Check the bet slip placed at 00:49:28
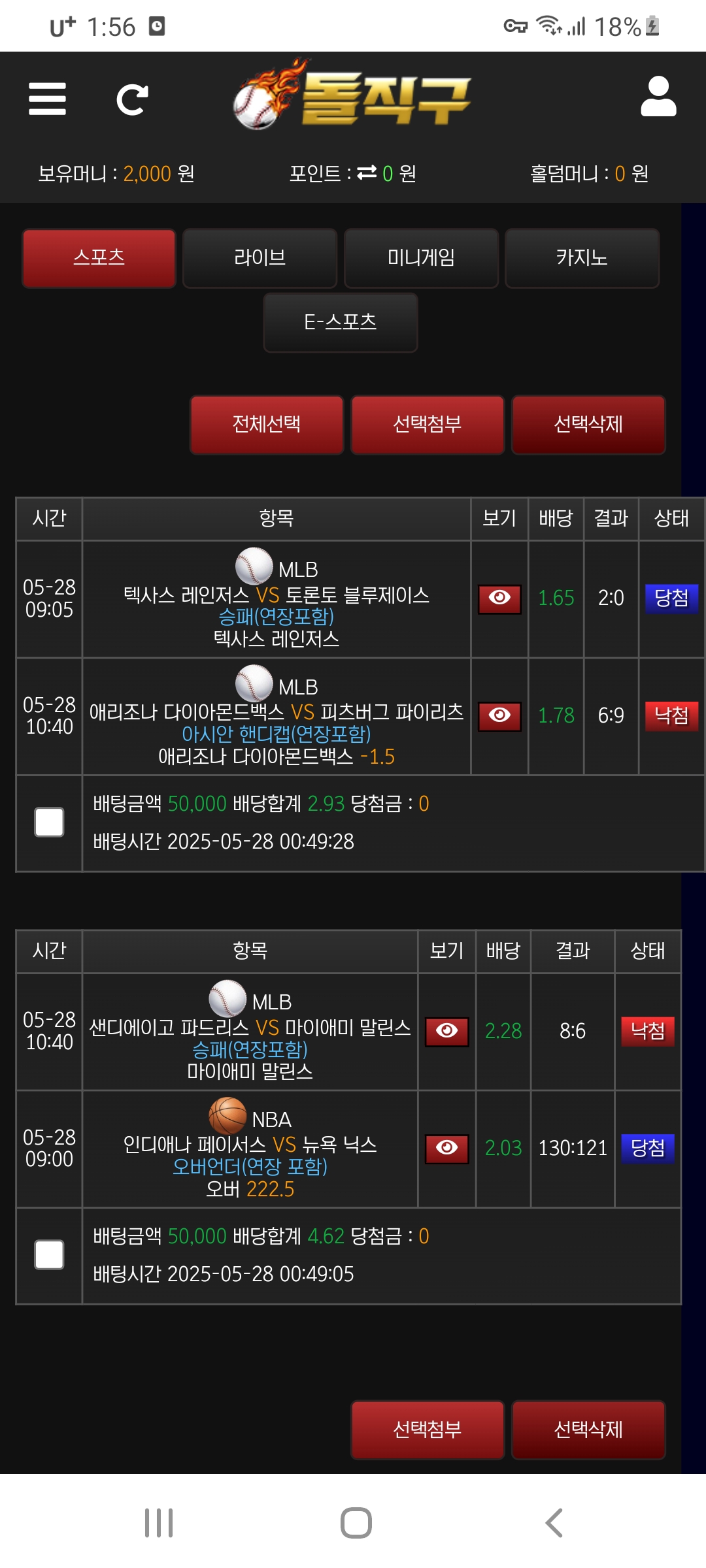 (49, 822)
